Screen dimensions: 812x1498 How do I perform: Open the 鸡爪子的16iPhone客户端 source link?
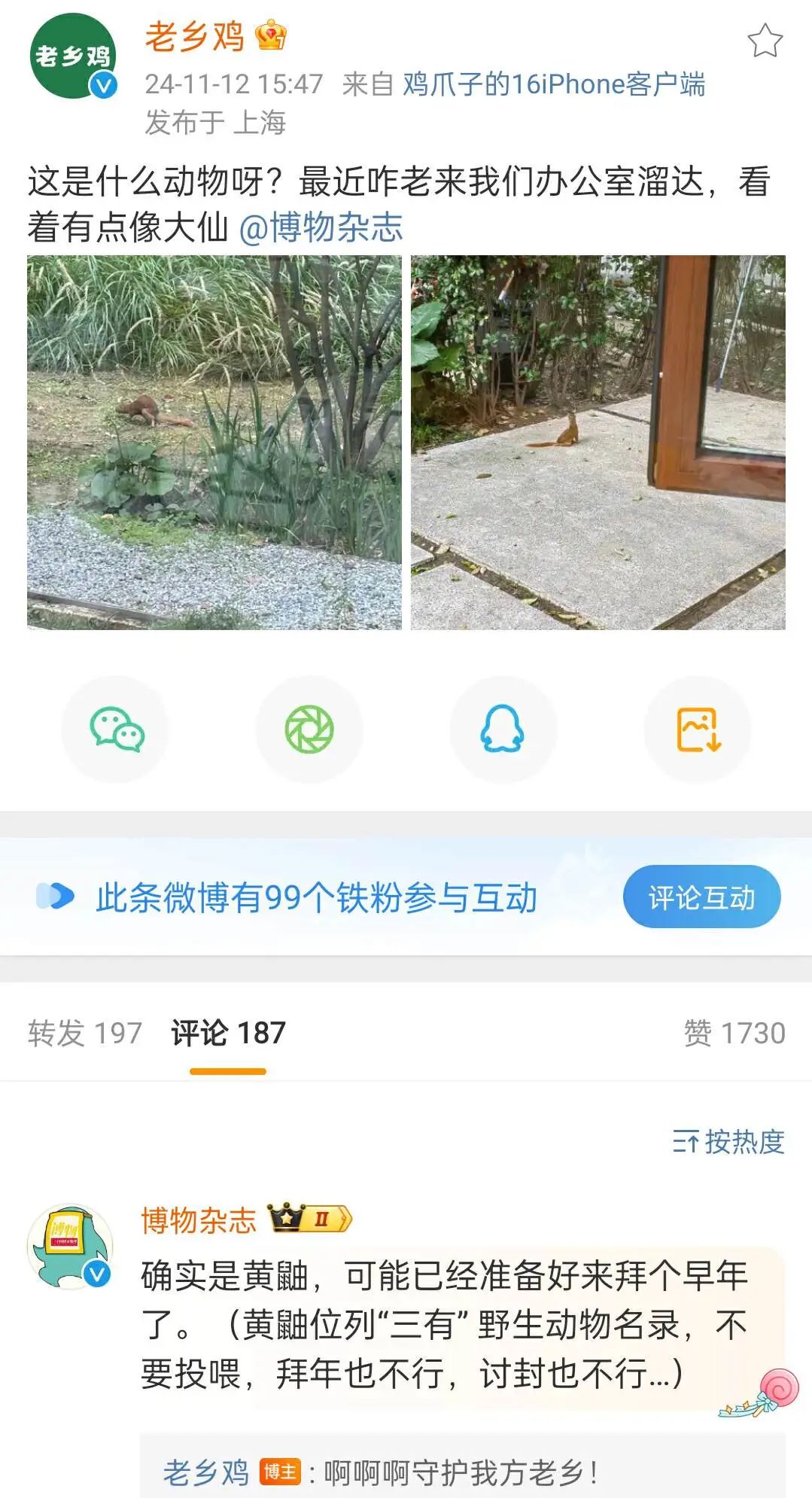pyautogui.click(x=554, y=84)
